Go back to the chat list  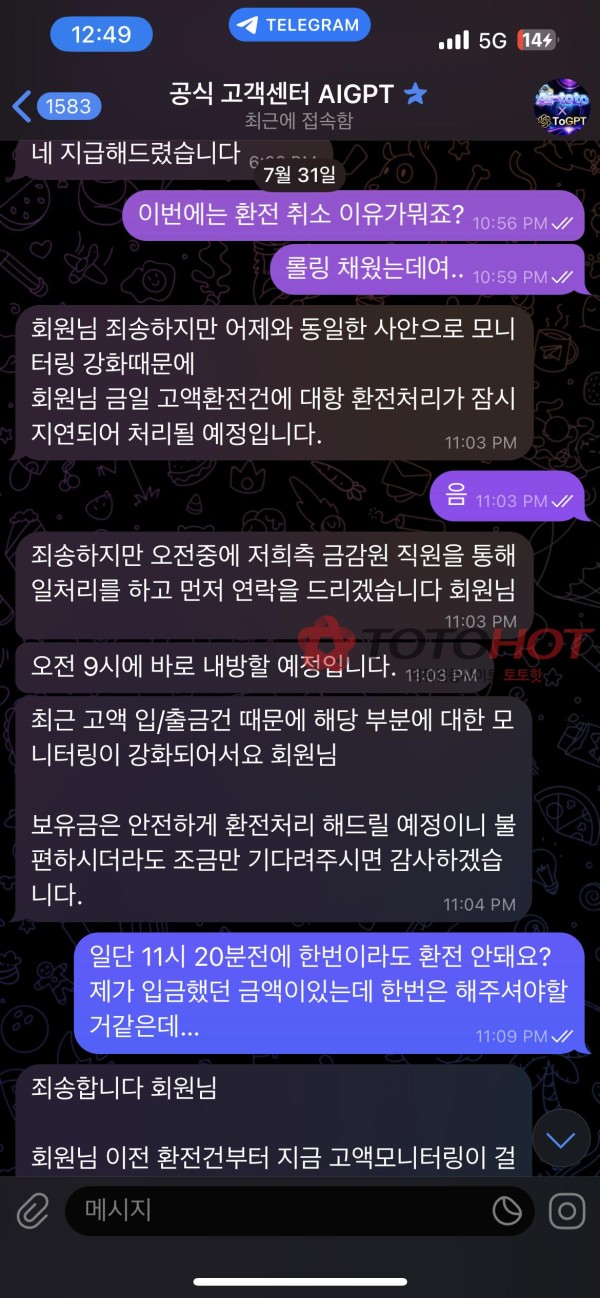click(52, 106)
